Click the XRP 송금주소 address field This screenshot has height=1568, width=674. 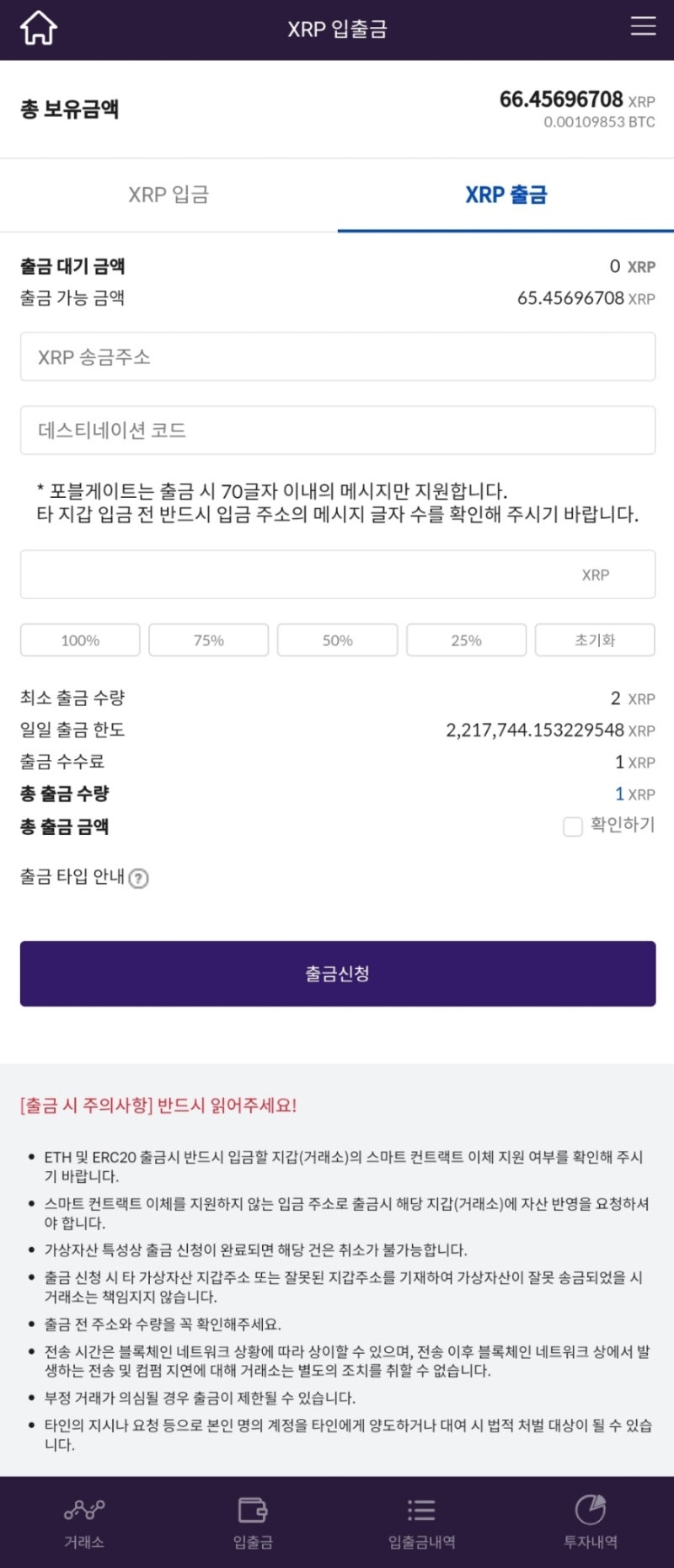point(337,356)
